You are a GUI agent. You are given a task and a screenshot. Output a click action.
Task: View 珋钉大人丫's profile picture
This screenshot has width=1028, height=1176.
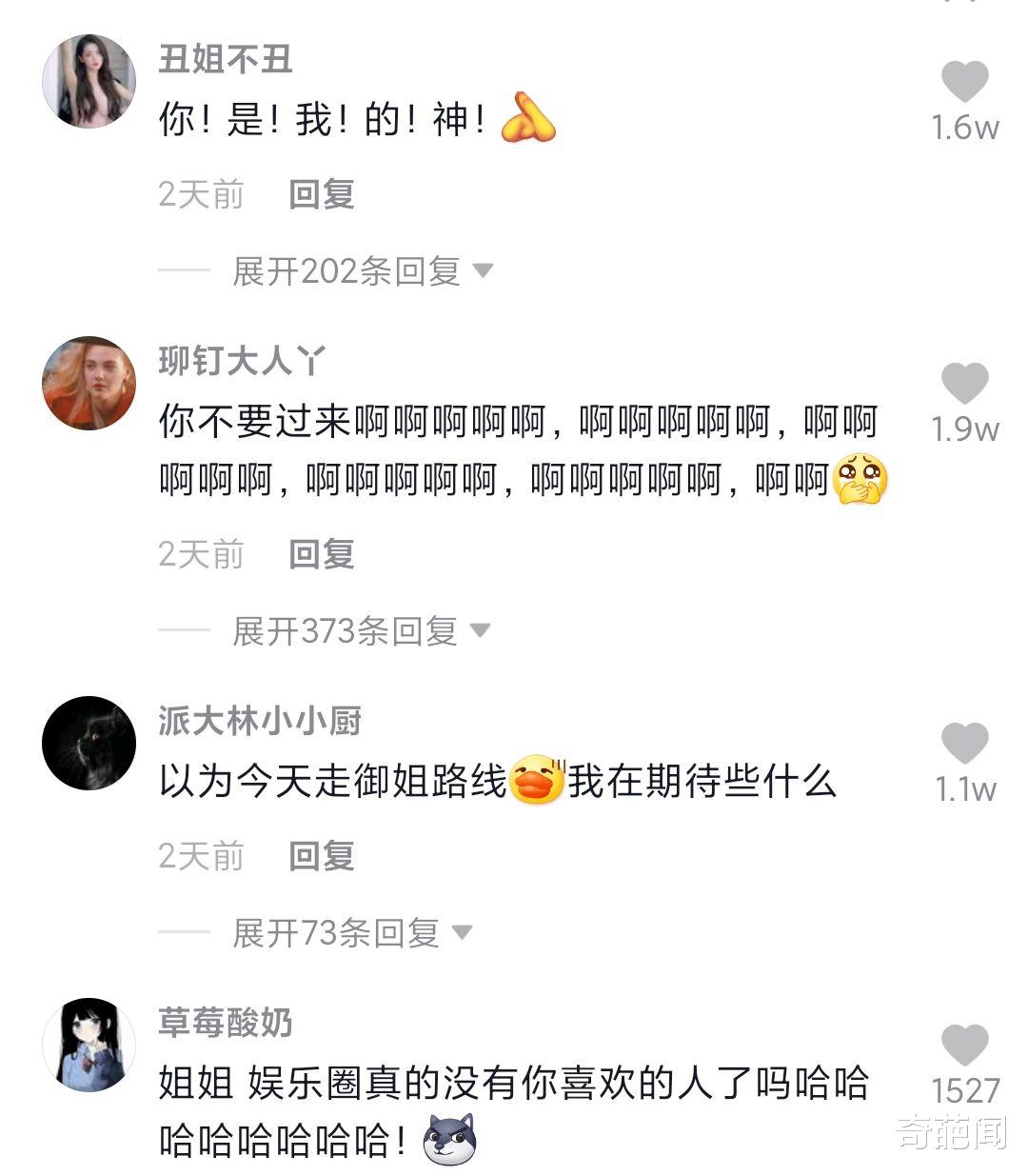(90, 381)
